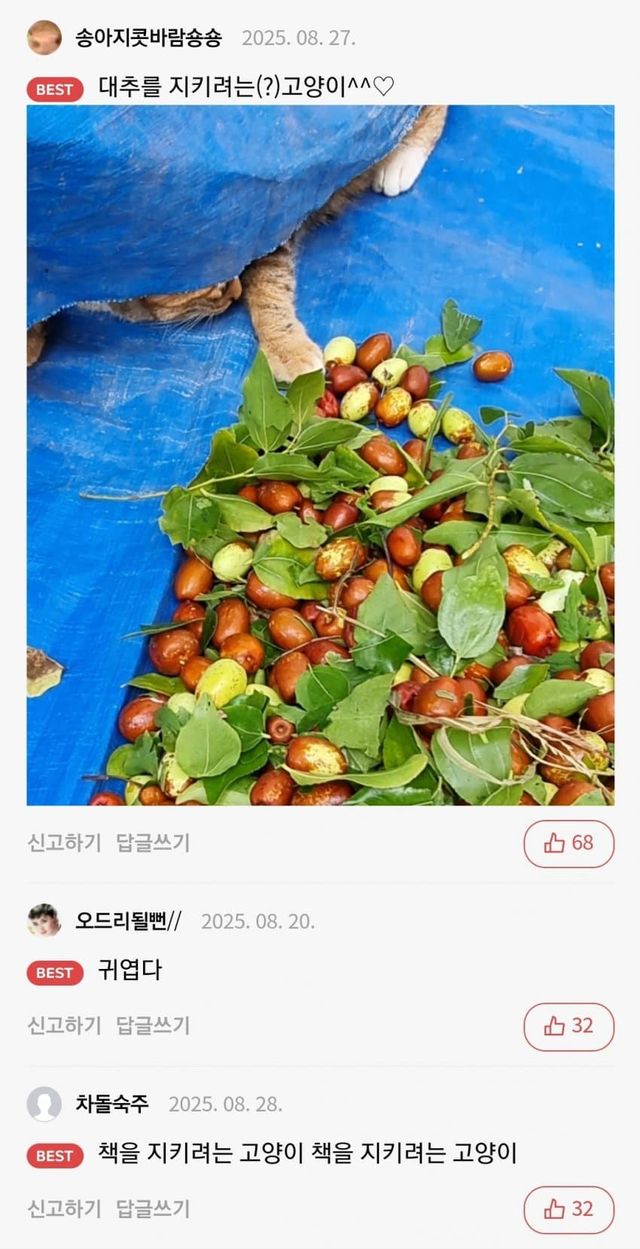Image resolution: width=640 pixels, height=1249 pixels.
Task: Write a reply to 오드리될뻔//'s comment
Action: coord(152,1026)
